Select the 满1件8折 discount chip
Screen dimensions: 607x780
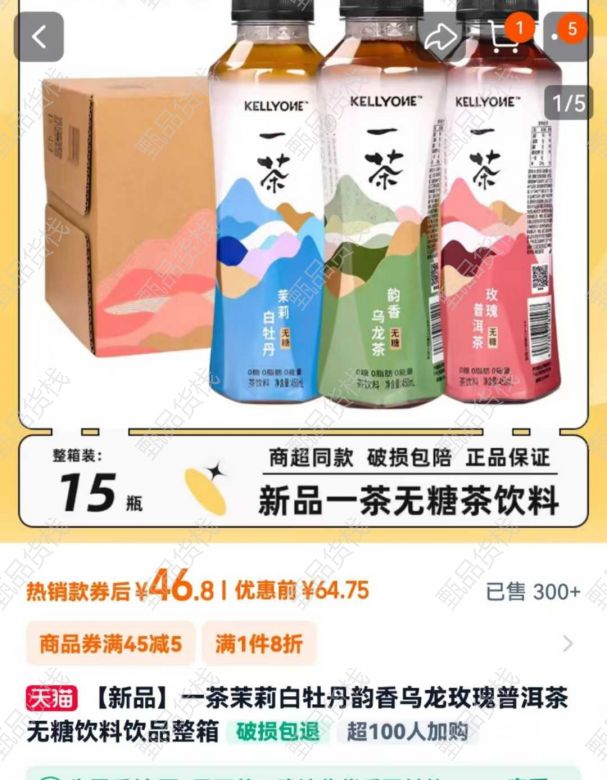click(259, 644)
